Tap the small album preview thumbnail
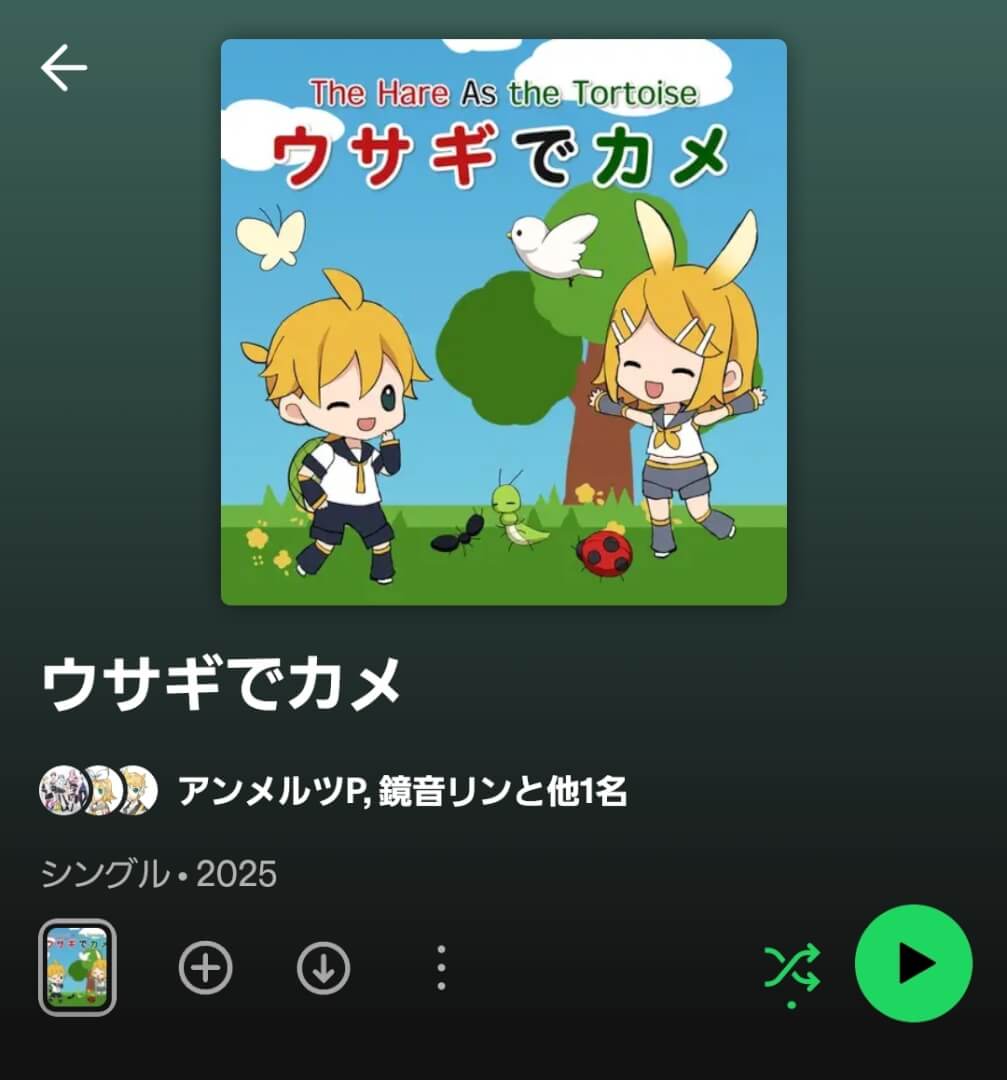Image resolution: width=1007 pixels, height=1080 pixels. [77, 967]
